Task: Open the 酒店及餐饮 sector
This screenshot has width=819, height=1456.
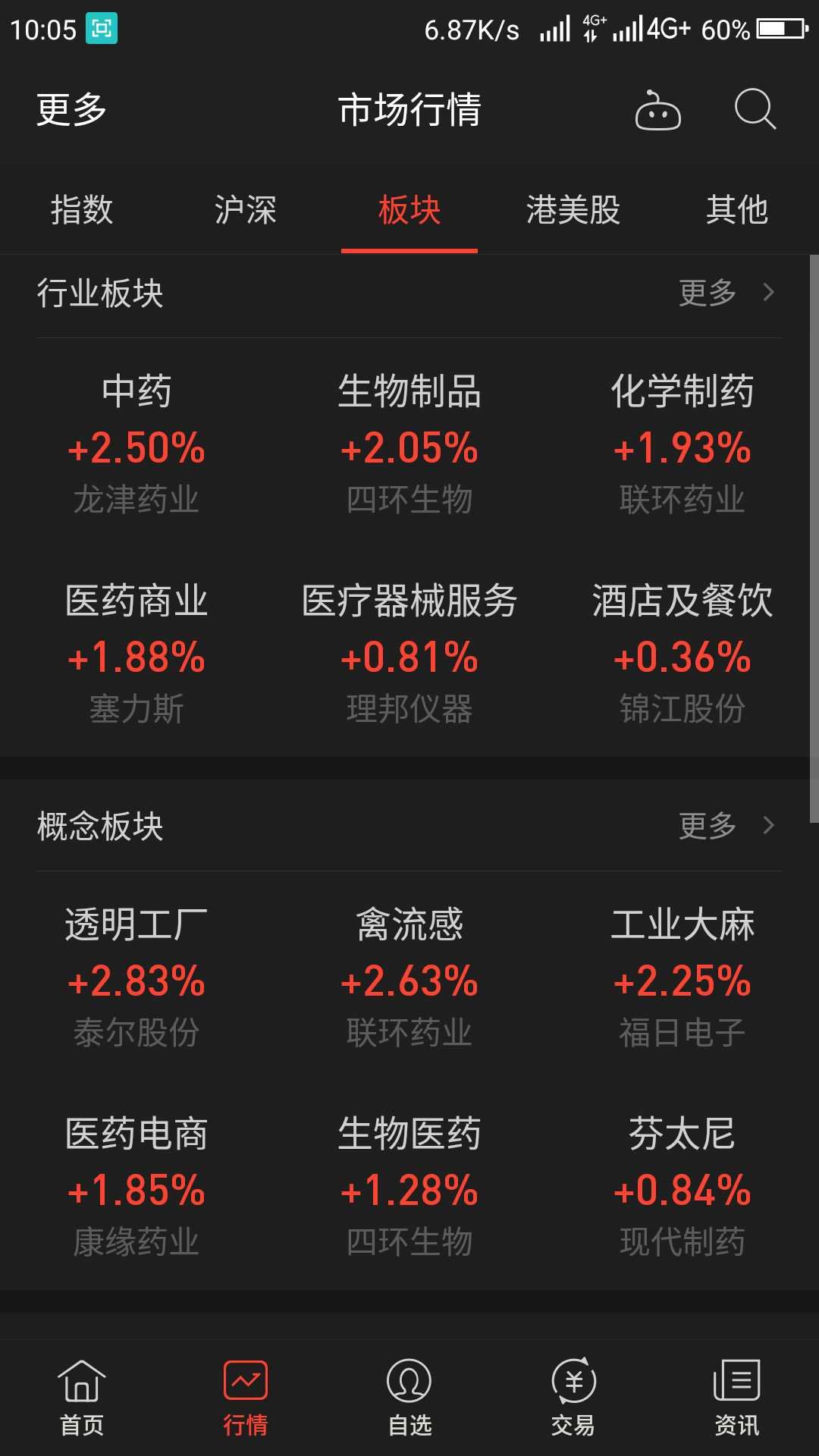Action: (682, 653)
